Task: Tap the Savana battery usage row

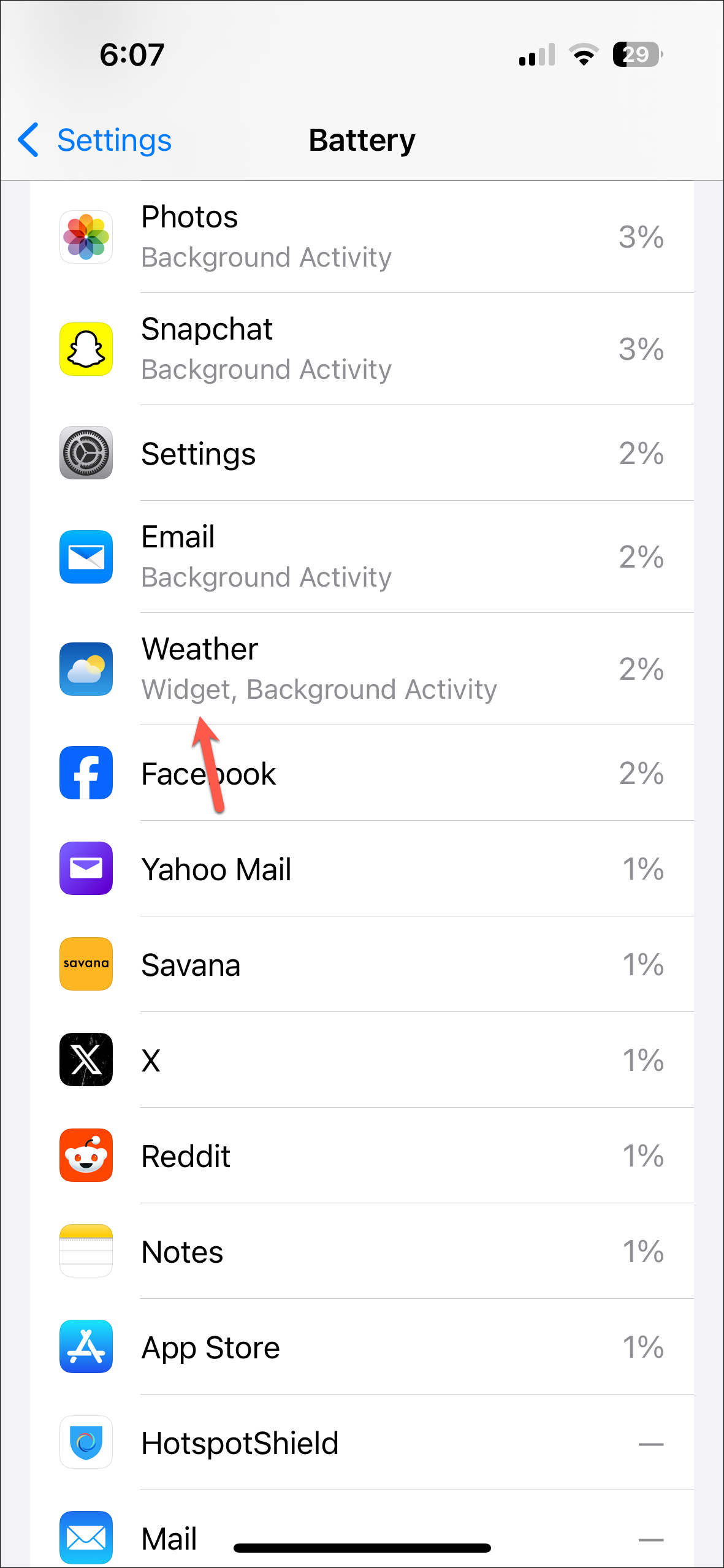Action: [362, 965]
